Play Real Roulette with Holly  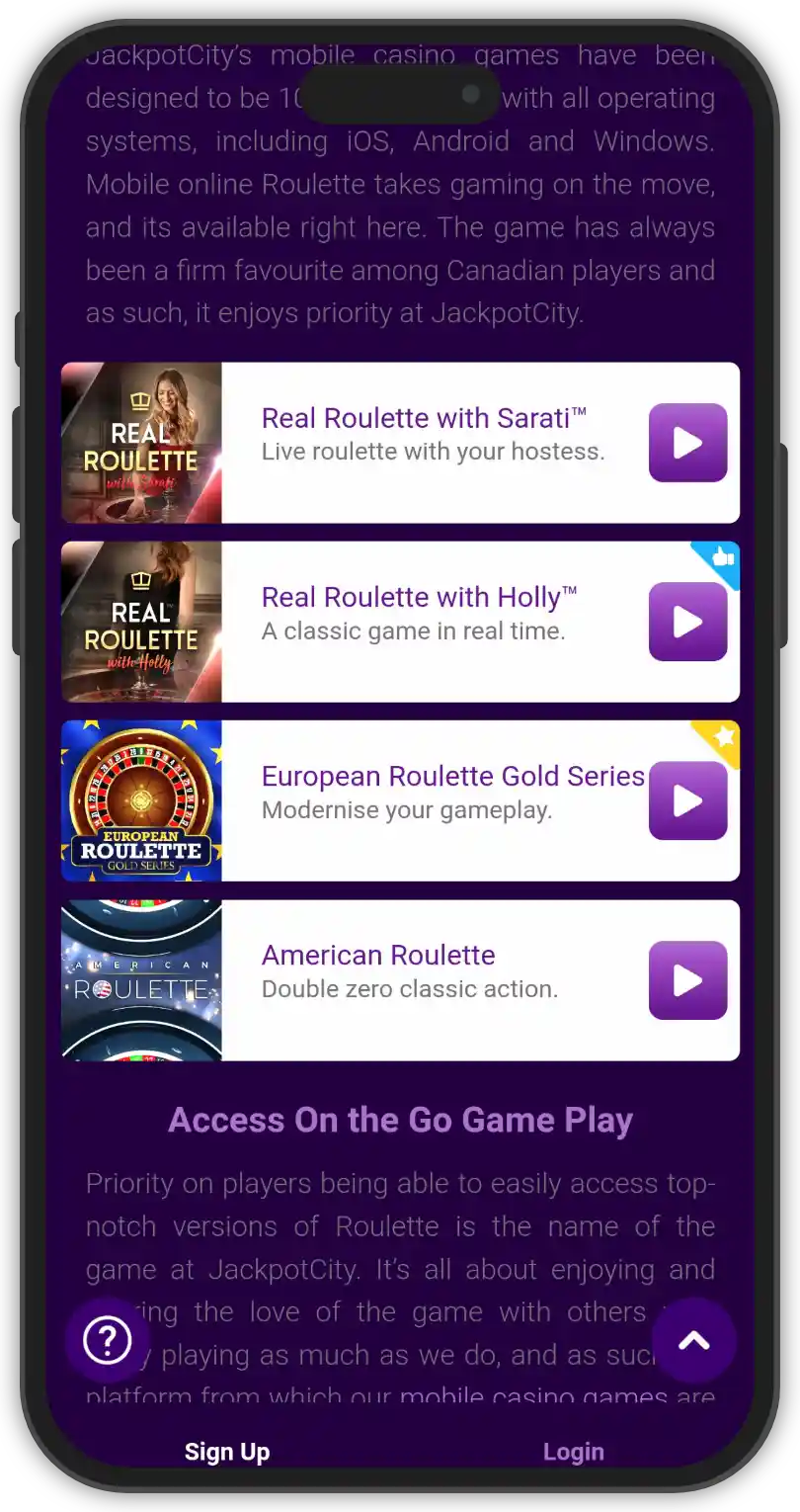687,622
